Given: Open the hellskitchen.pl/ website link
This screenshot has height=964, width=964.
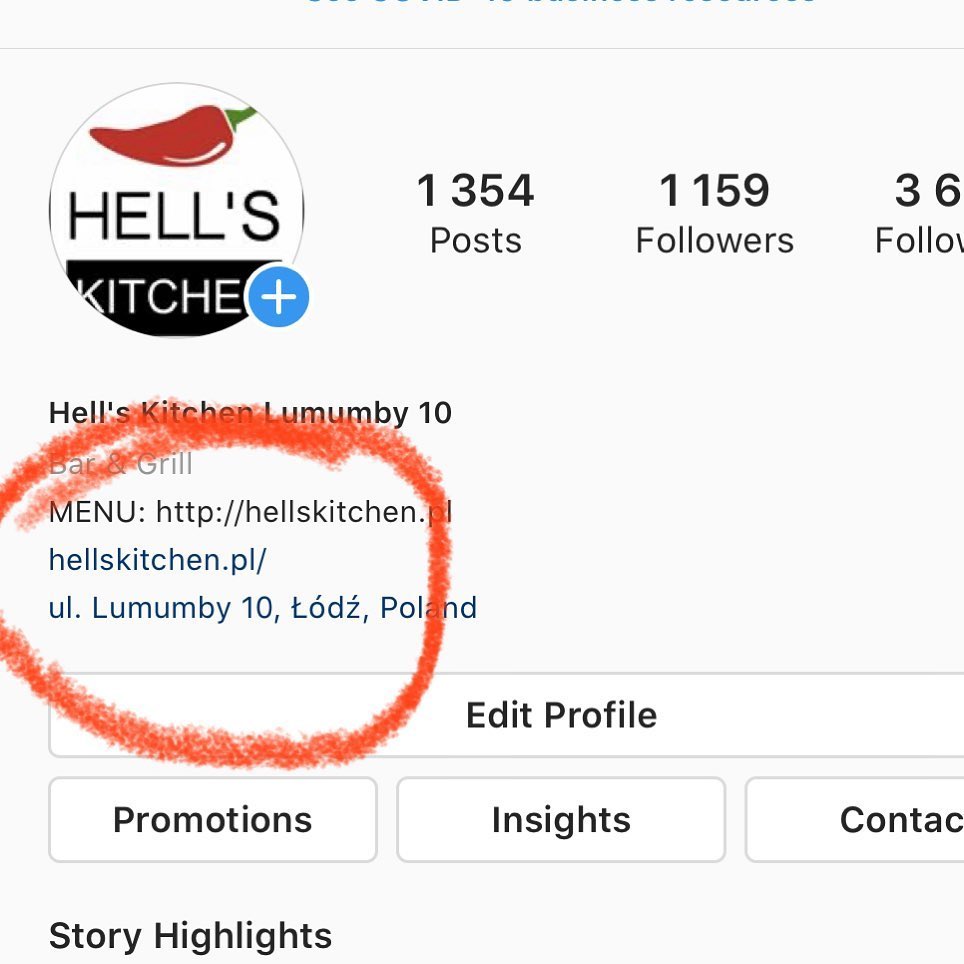Looking at the screenshot, I should (x=157, y=560).
